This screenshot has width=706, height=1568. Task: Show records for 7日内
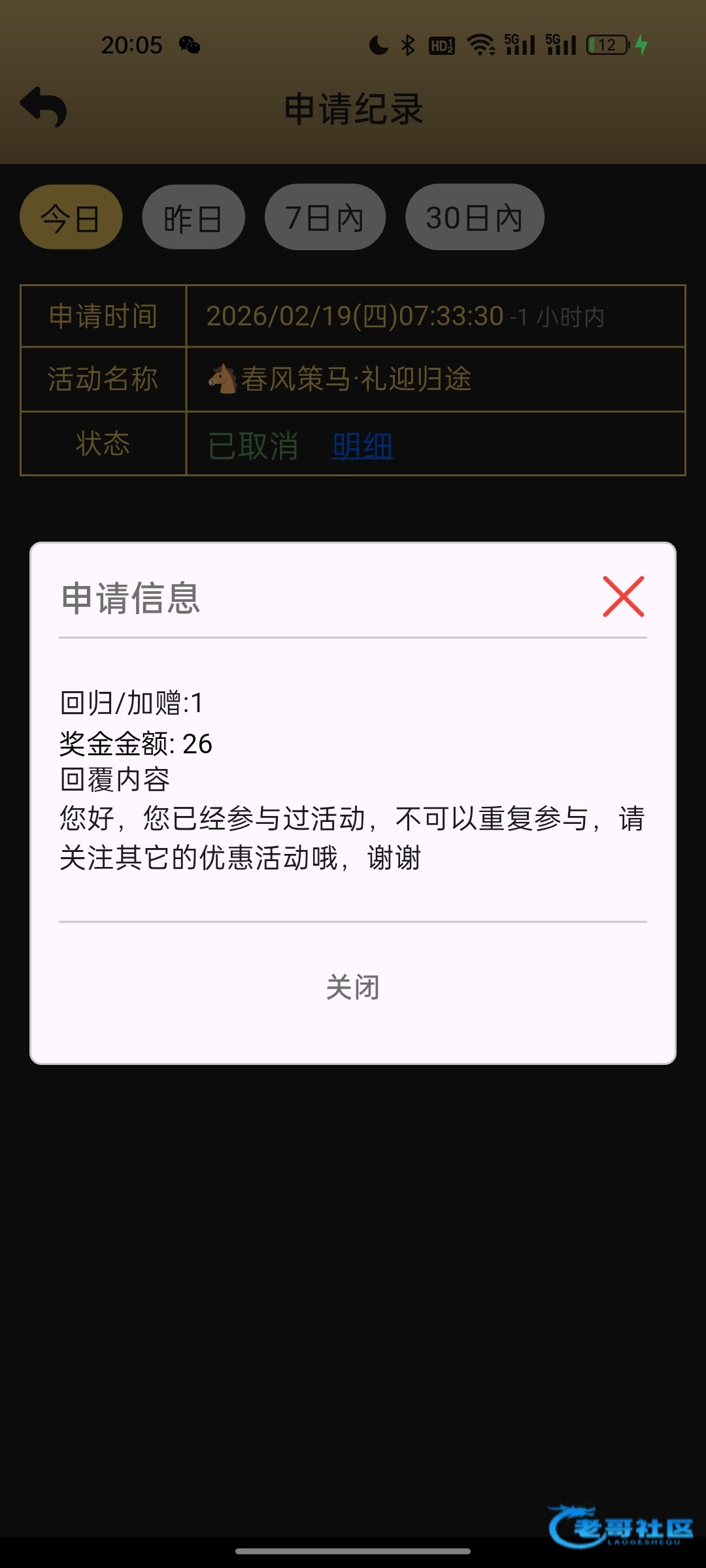click(x=324, y=218)
